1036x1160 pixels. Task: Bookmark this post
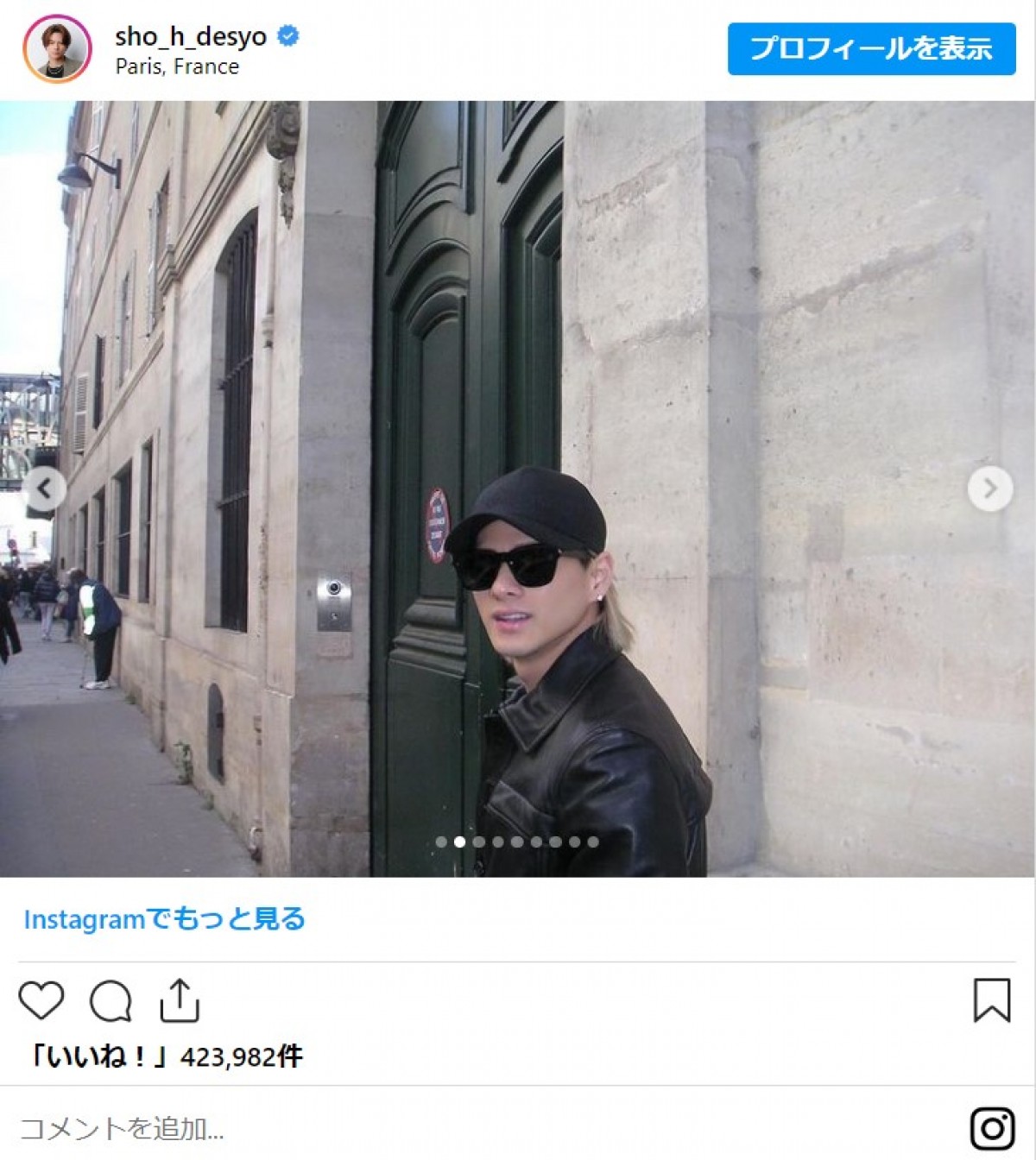(991, 999)
